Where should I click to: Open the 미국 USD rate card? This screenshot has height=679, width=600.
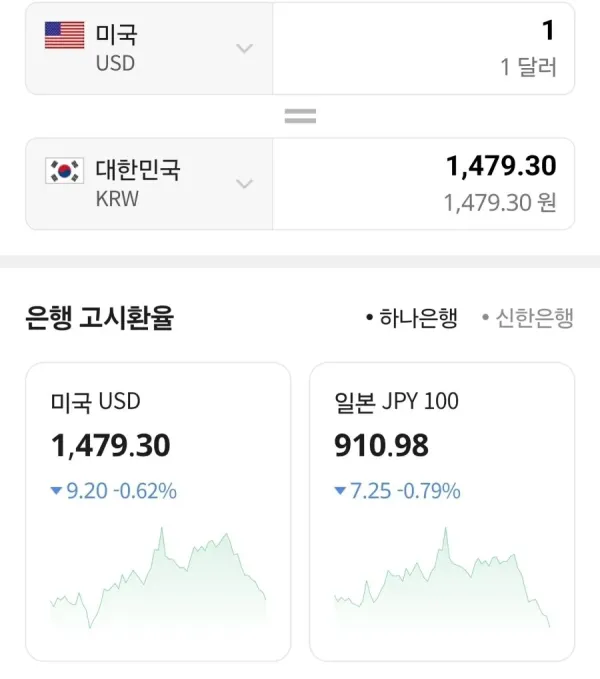[x=158, y=512]
